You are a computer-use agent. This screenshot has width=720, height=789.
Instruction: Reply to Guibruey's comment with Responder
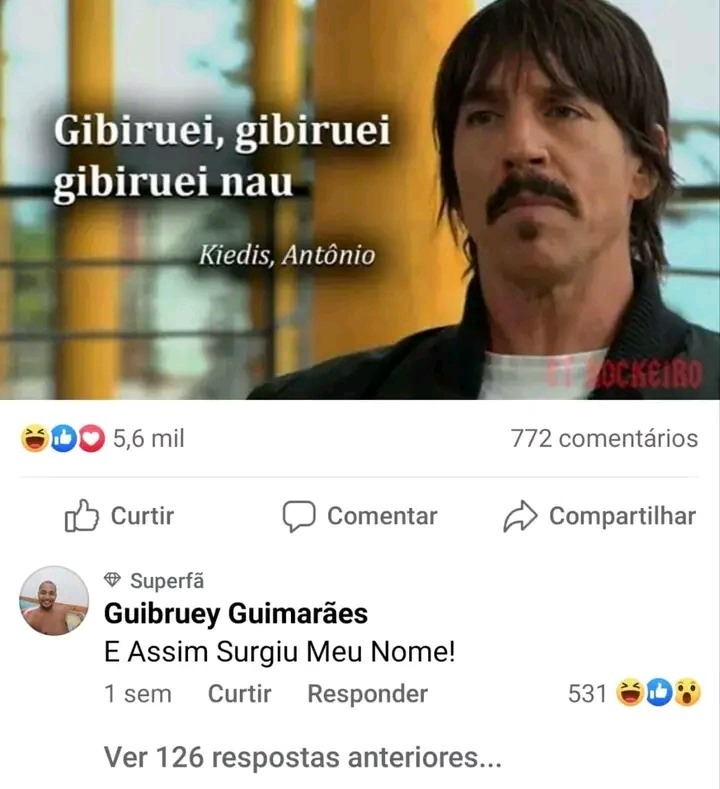(x=367, y=693)
